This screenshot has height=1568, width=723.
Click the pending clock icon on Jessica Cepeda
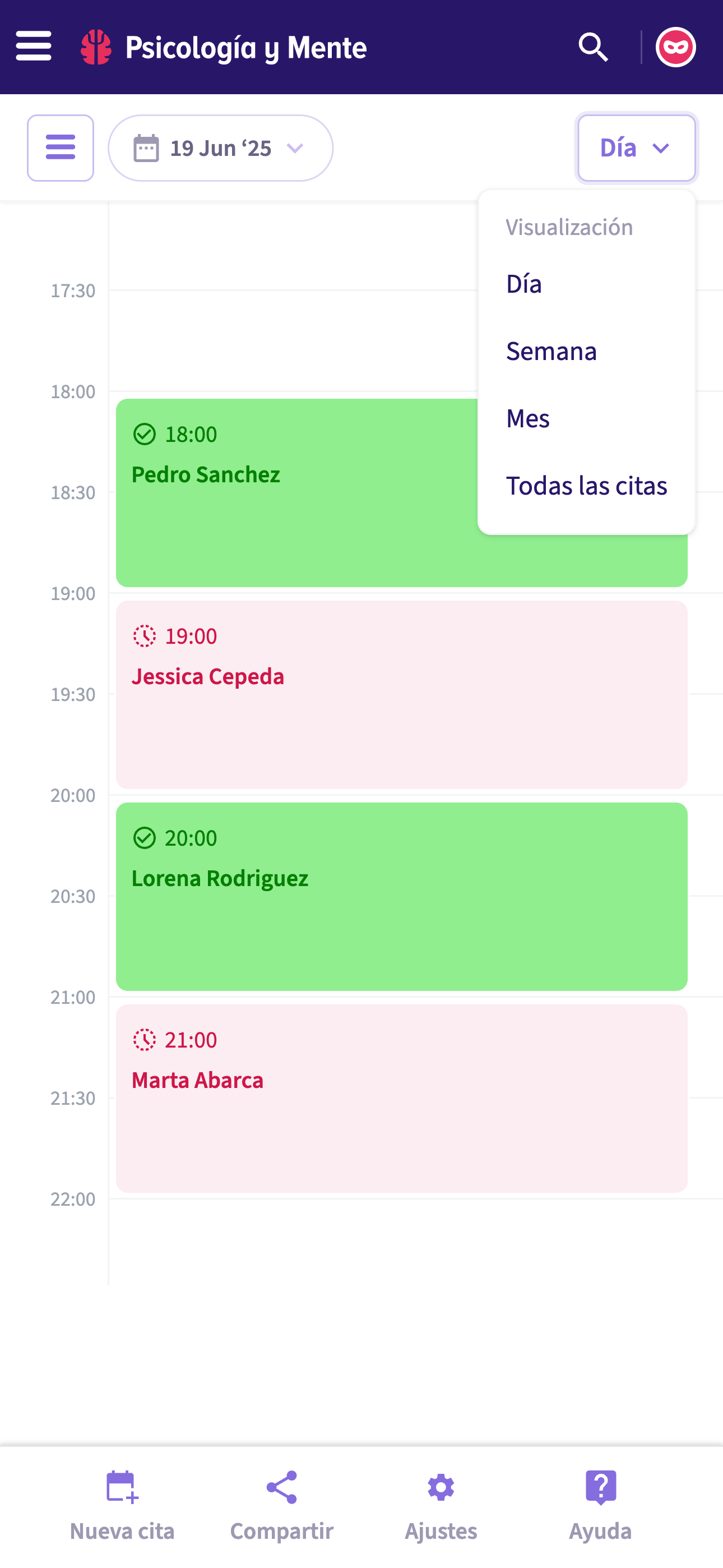145,636
